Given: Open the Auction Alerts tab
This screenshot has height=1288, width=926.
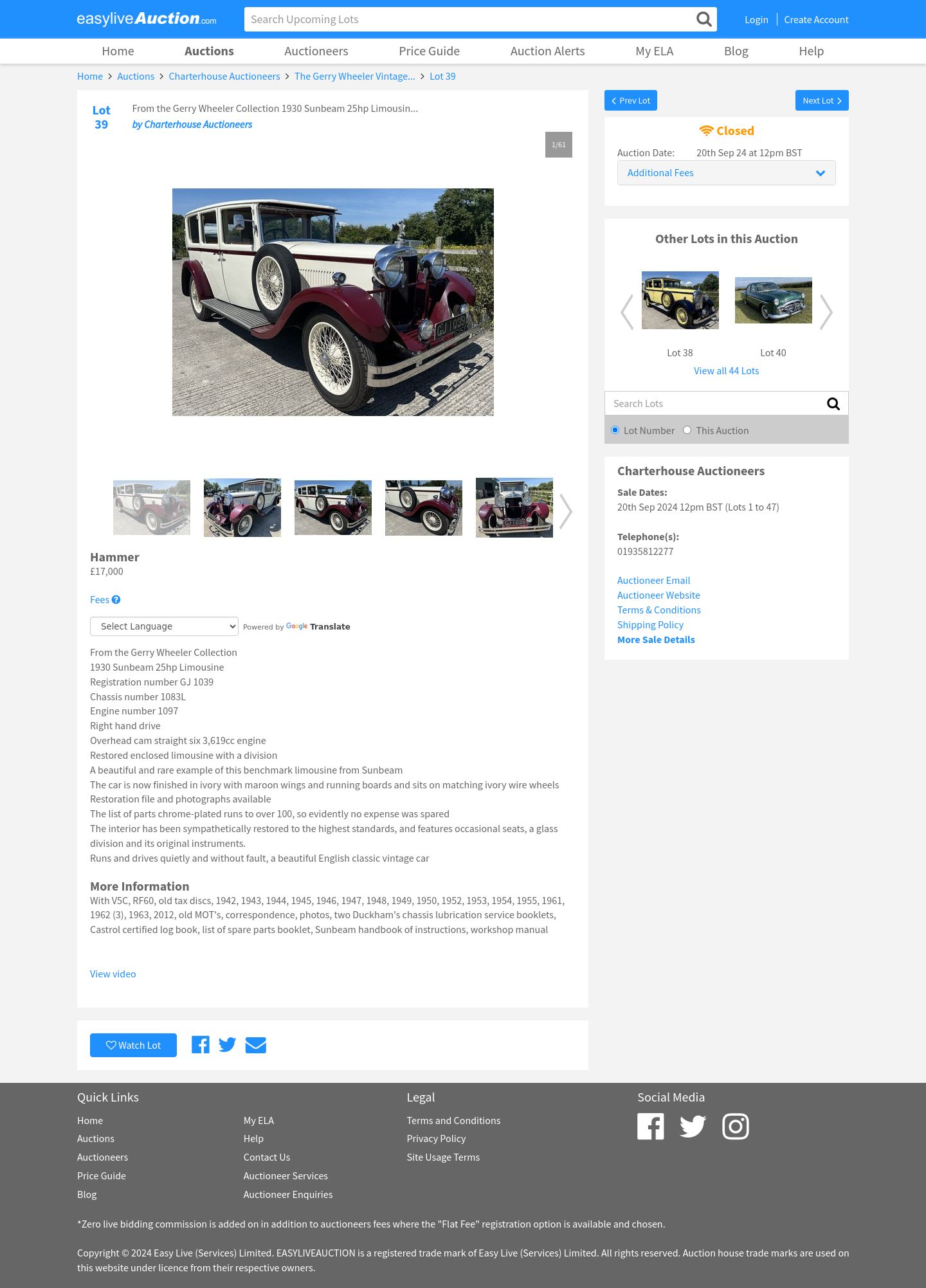Looking at the screenshot, I should click(x=547, y=51).
